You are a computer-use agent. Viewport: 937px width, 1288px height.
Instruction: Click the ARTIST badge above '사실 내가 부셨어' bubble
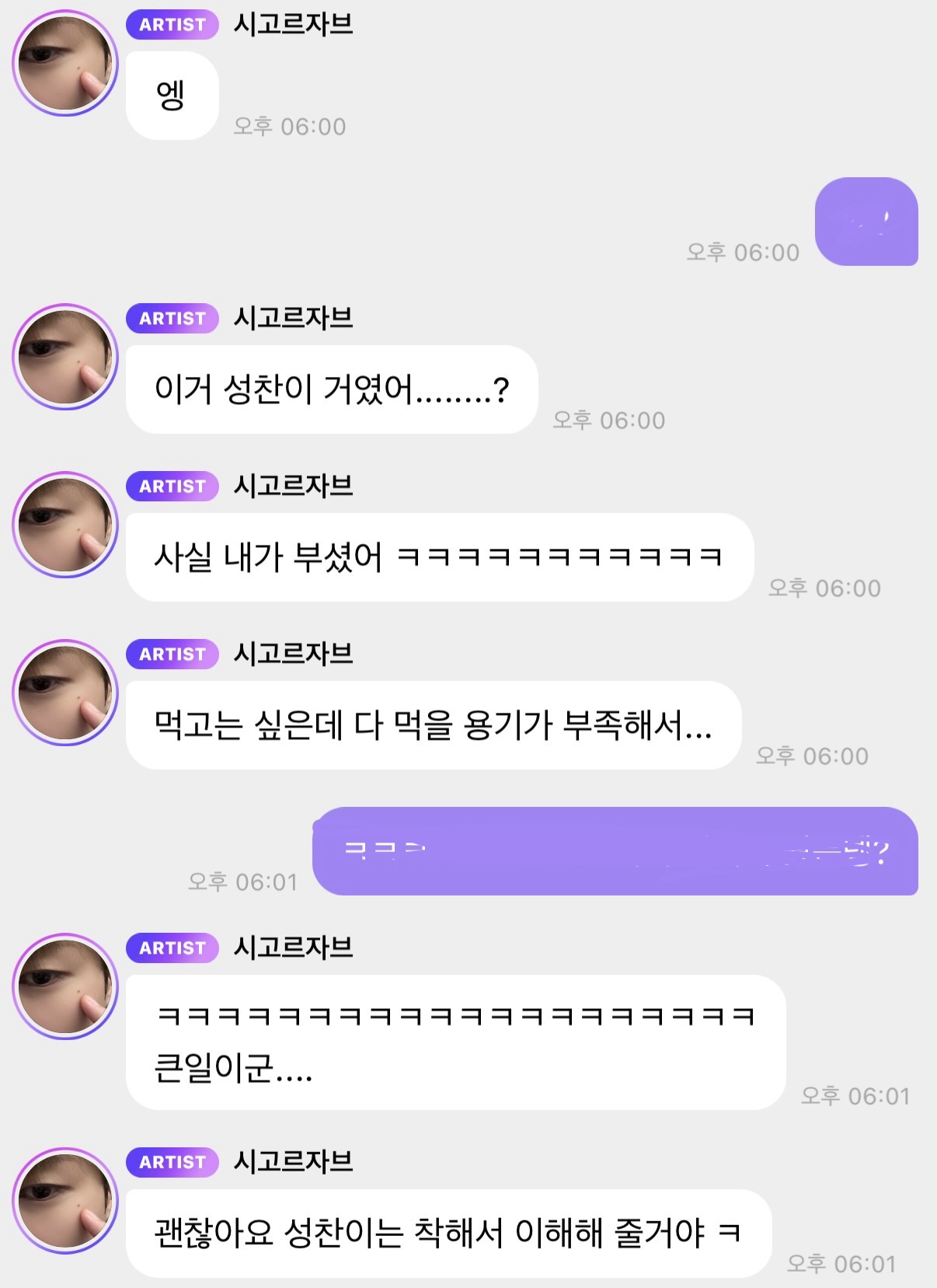[172, 487]
